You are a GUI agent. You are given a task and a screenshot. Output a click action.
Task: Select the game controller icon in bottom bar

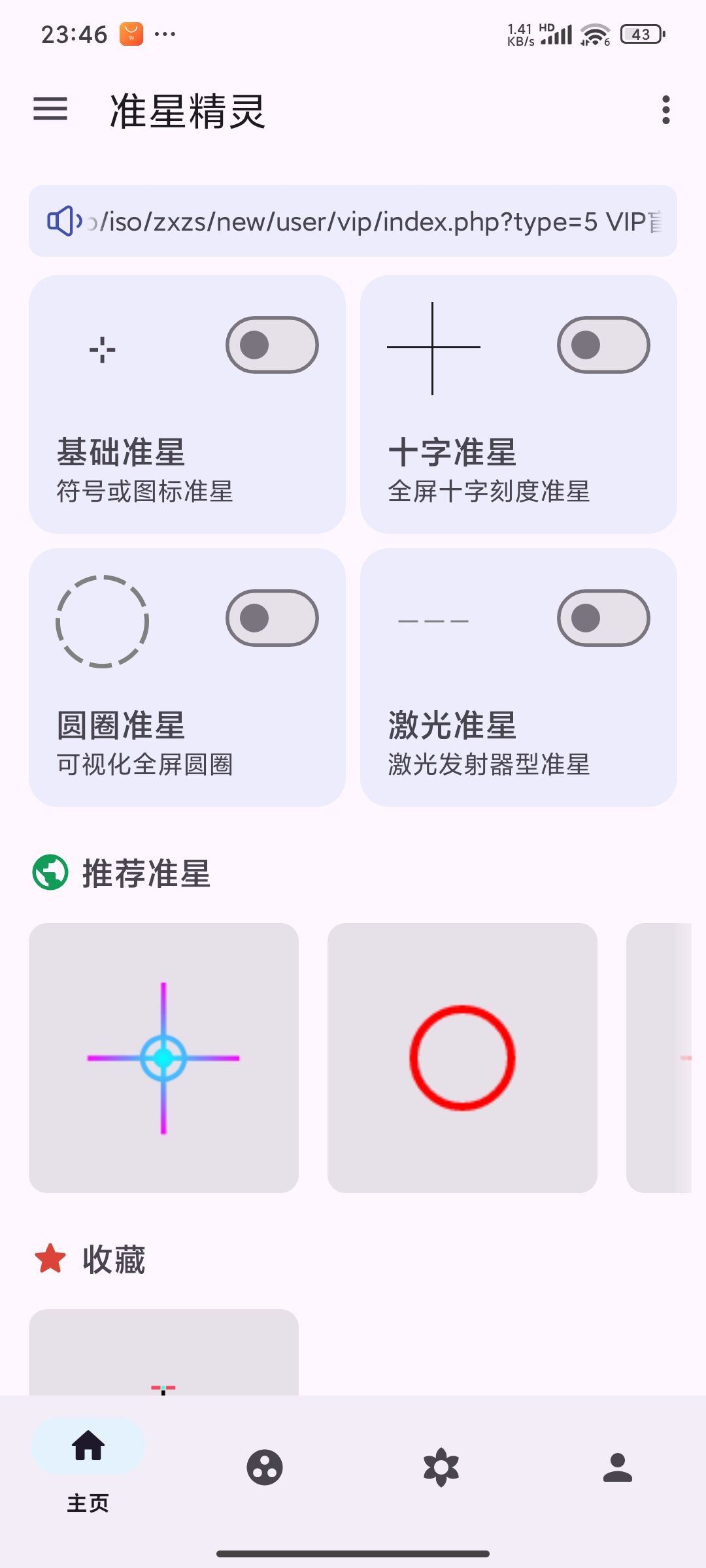pyautogui.click(x=265, y=1468)
